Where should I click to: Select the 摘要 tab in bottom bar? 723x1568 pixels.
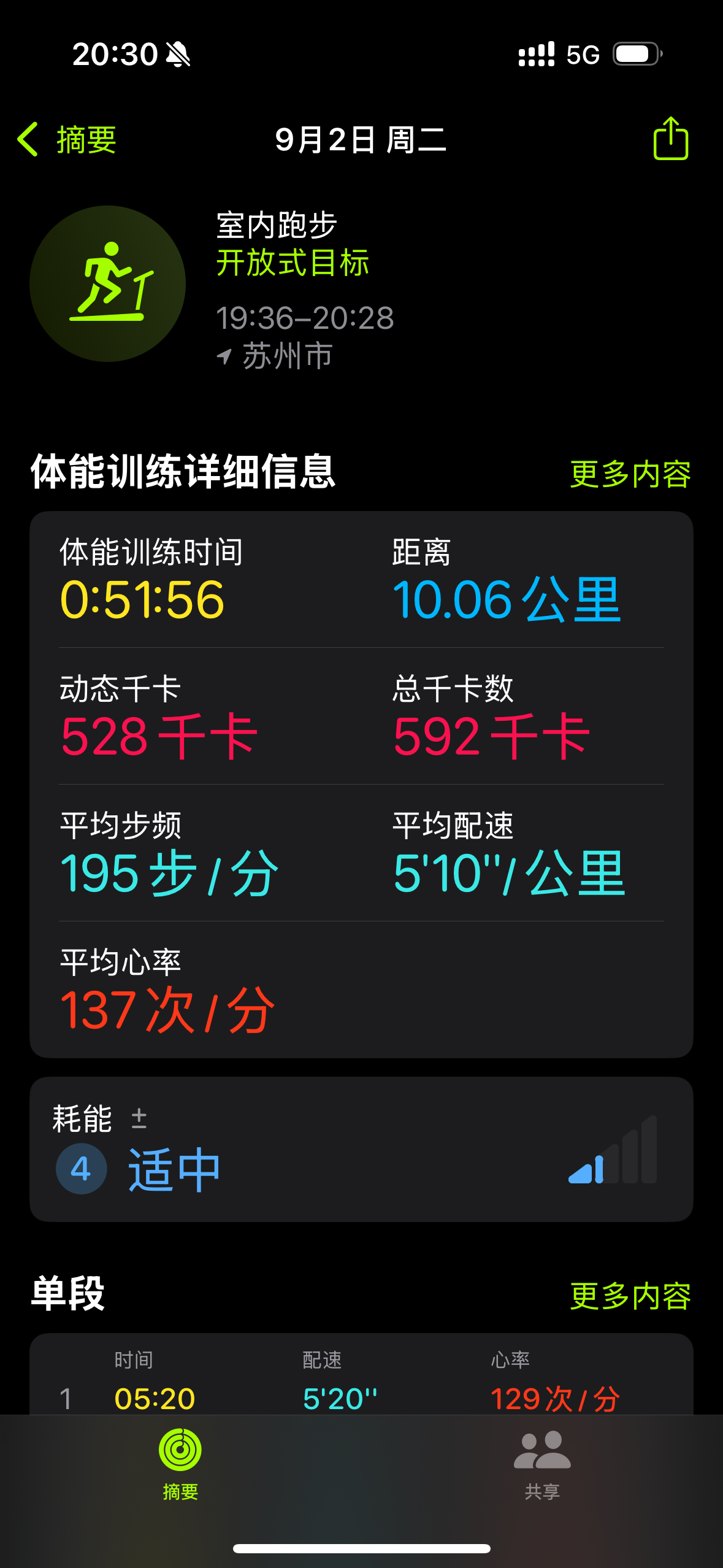[180, 1464]
